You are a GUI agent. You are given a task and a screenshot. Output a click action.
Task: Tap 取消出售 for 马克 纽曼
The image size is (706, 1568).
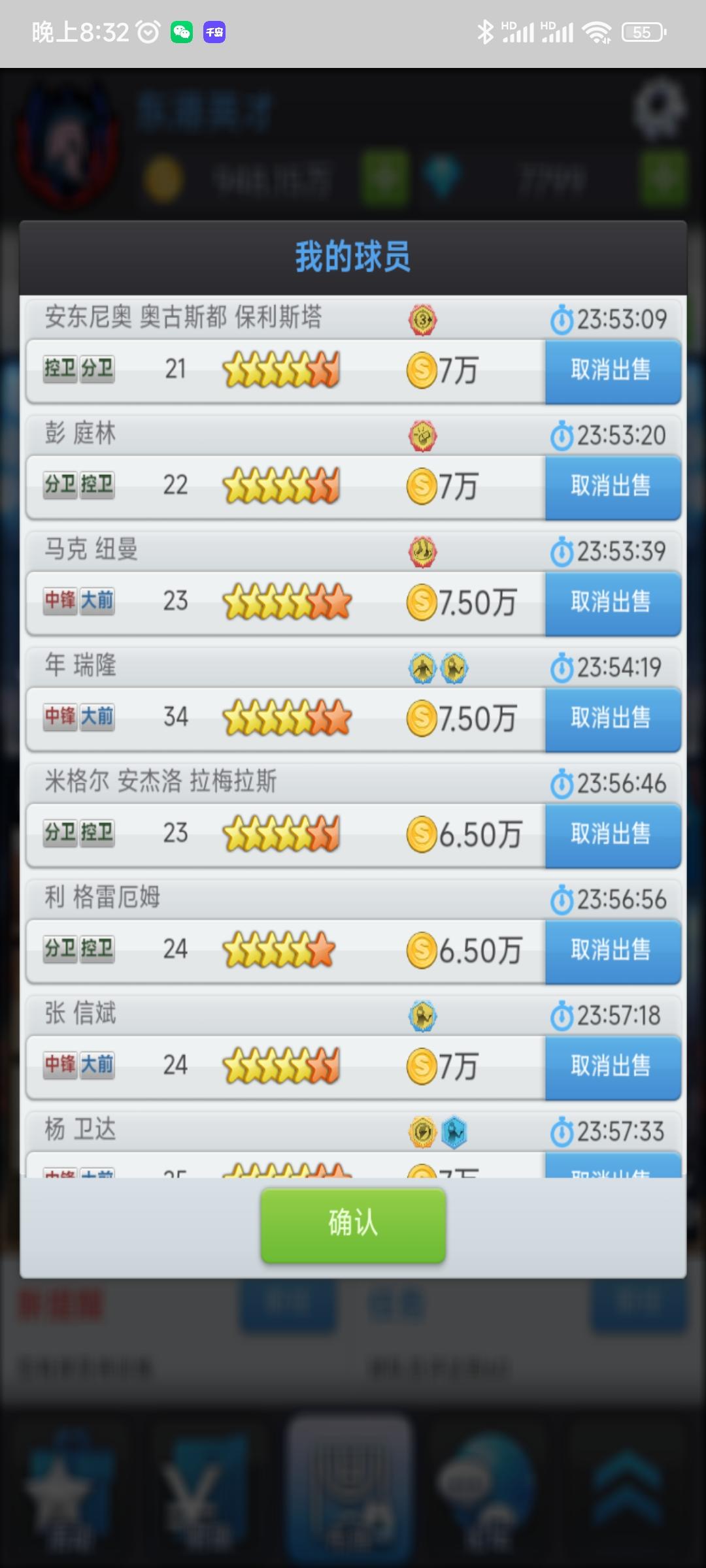(x=612, y=602)
